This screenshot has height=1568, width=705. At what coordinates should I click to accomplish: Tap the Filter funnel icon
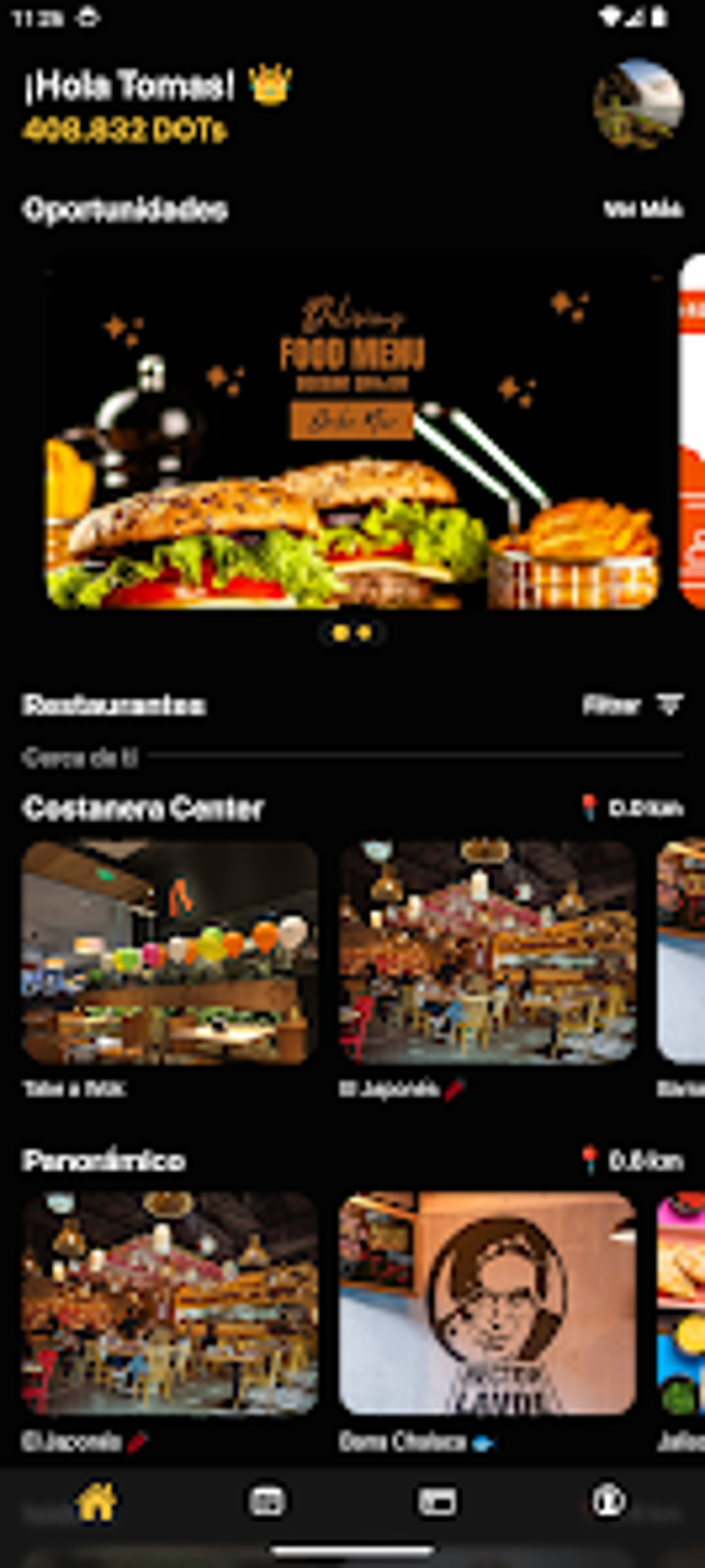668,707
